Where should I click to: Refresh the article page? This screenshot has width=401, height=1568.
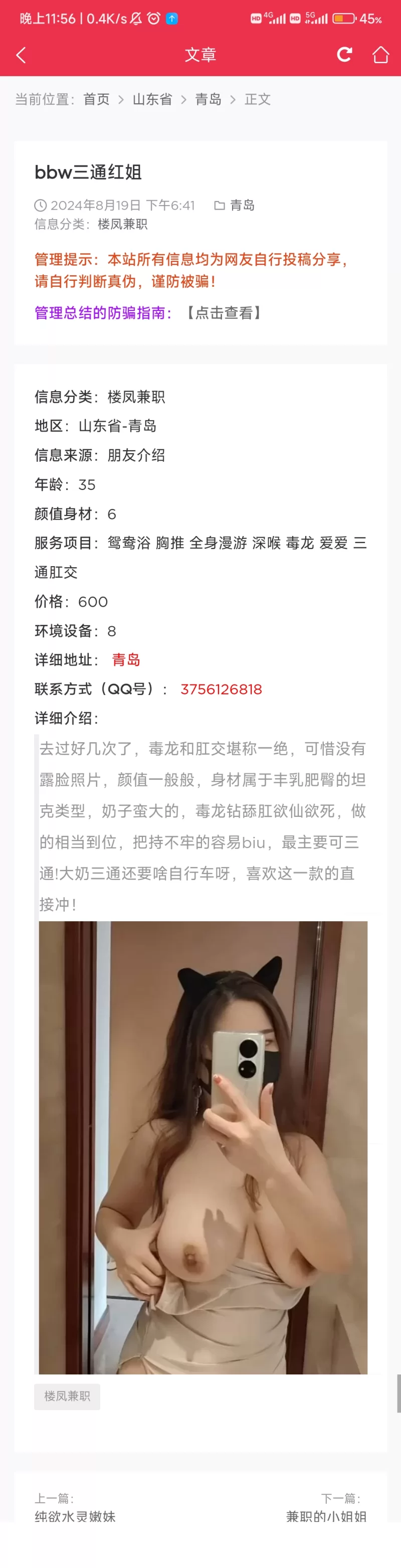tap(344, 55)
